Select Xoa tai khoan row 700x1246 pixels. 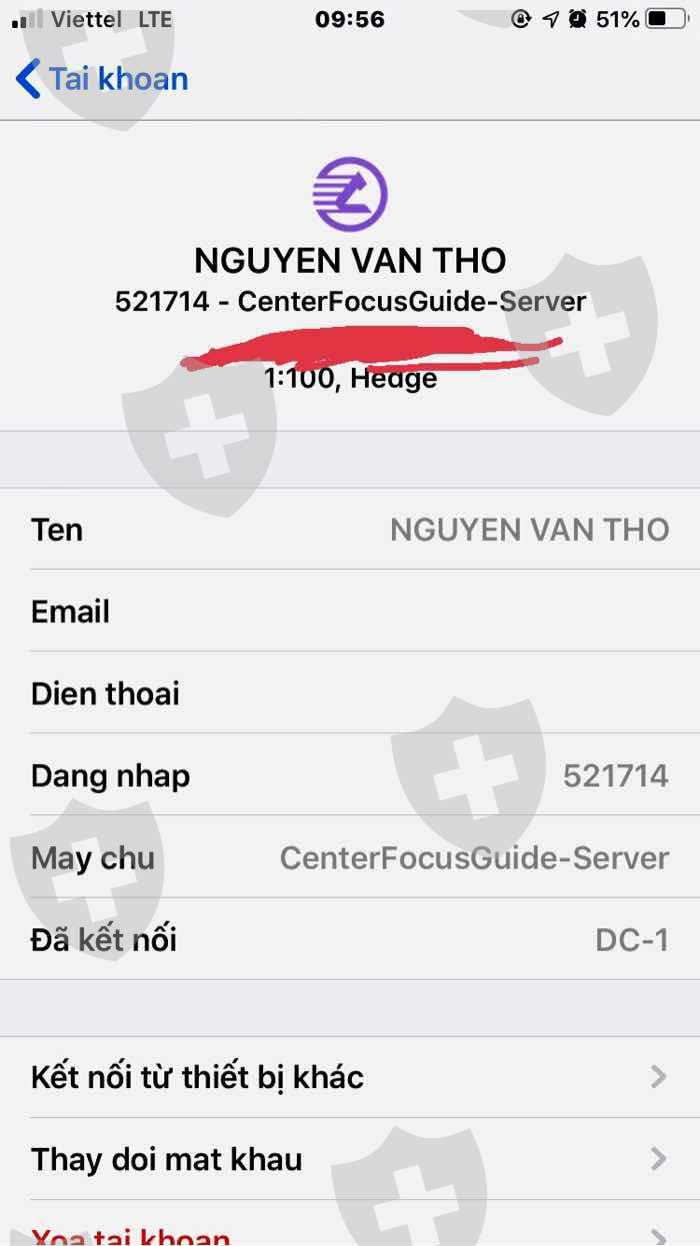pyautogui.click(x=350, y=1224)
